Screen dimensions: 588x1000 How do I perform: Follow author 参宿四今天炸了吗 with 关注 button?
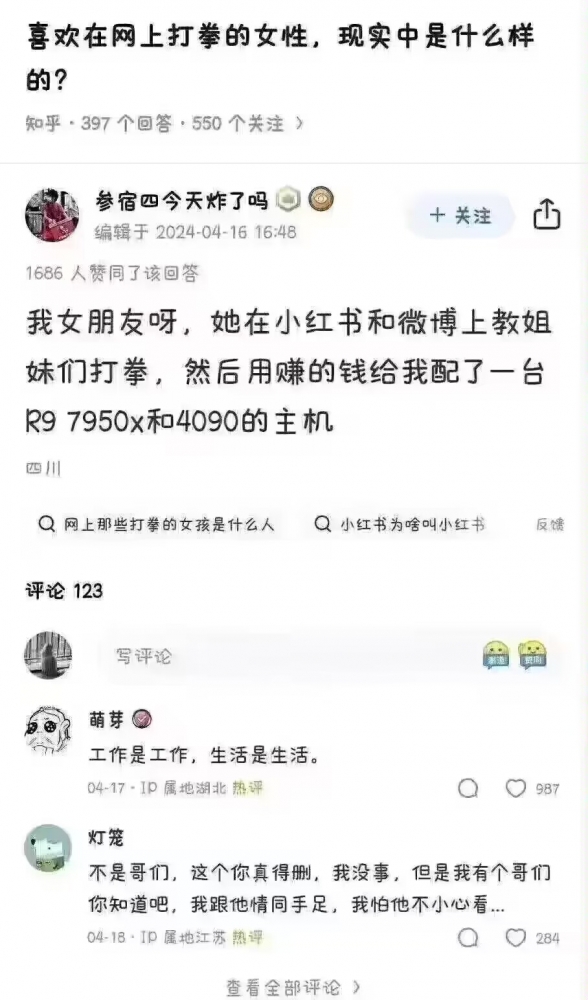[x=460, y=216]
